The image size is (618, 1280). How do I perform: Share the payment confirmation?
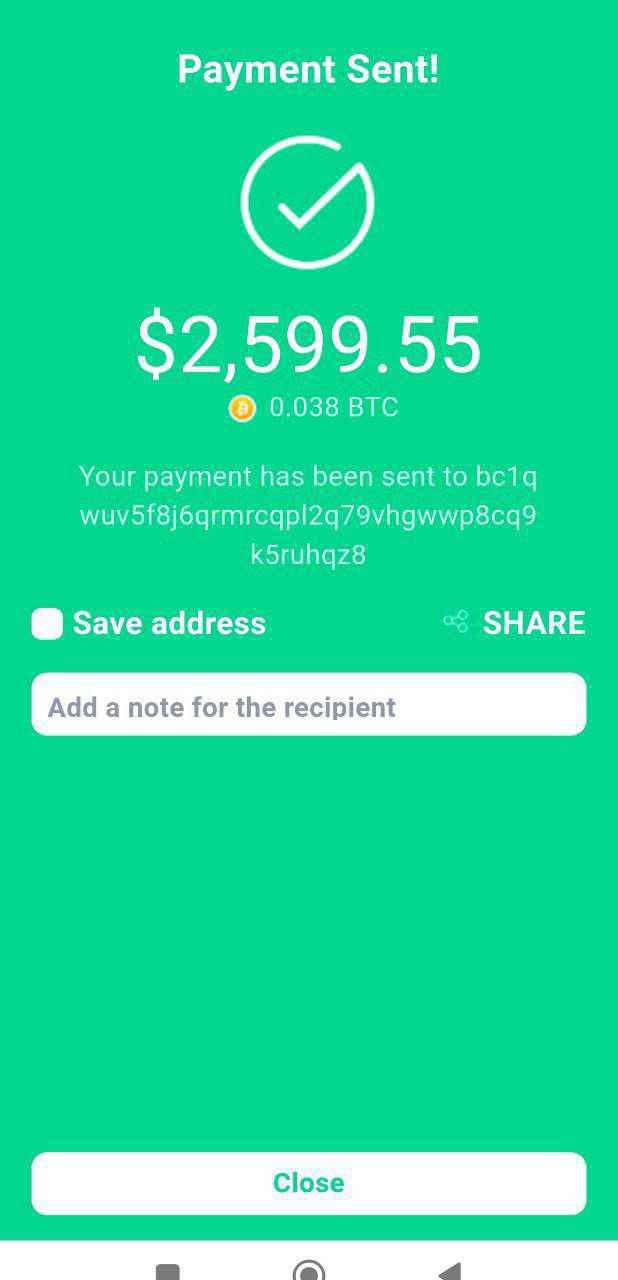515,623
